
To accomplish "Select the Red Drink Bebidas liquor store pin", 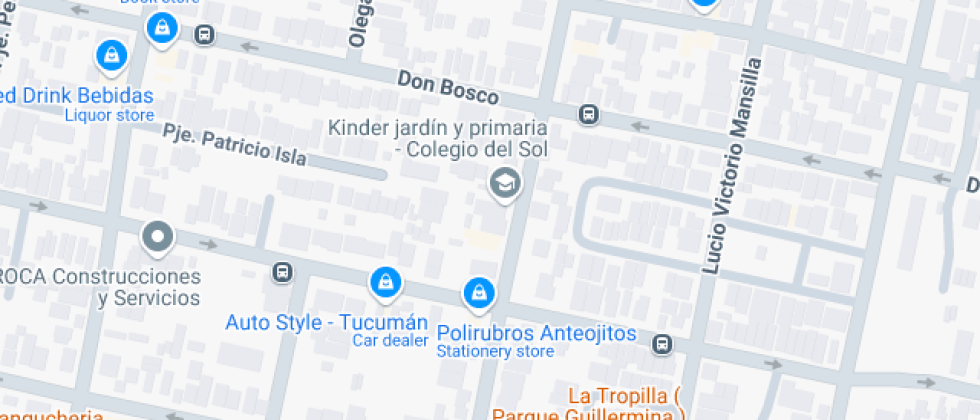I will (x=110, y=55).
